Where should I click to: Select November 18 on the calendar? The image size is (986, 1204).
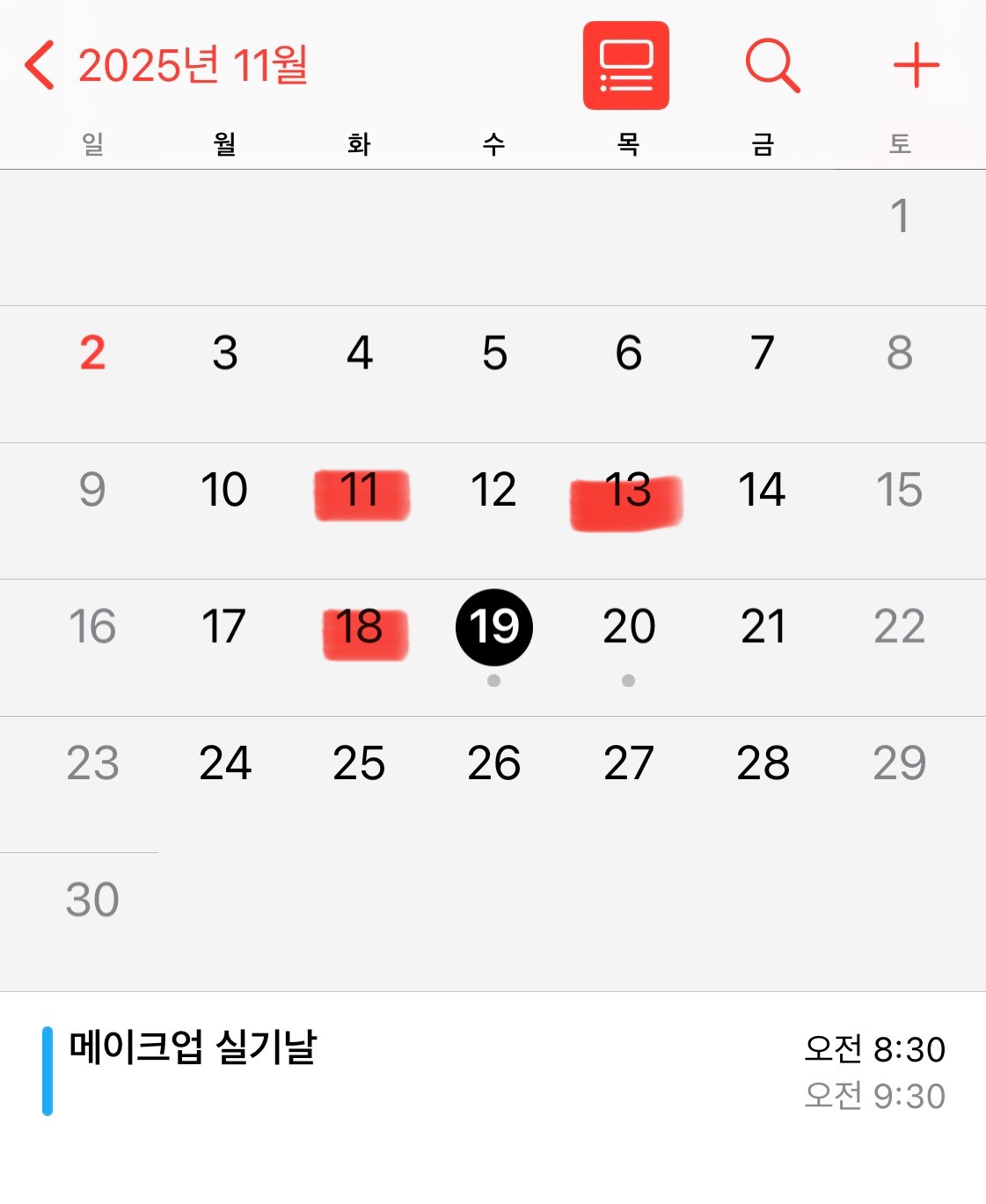point(360,627)
